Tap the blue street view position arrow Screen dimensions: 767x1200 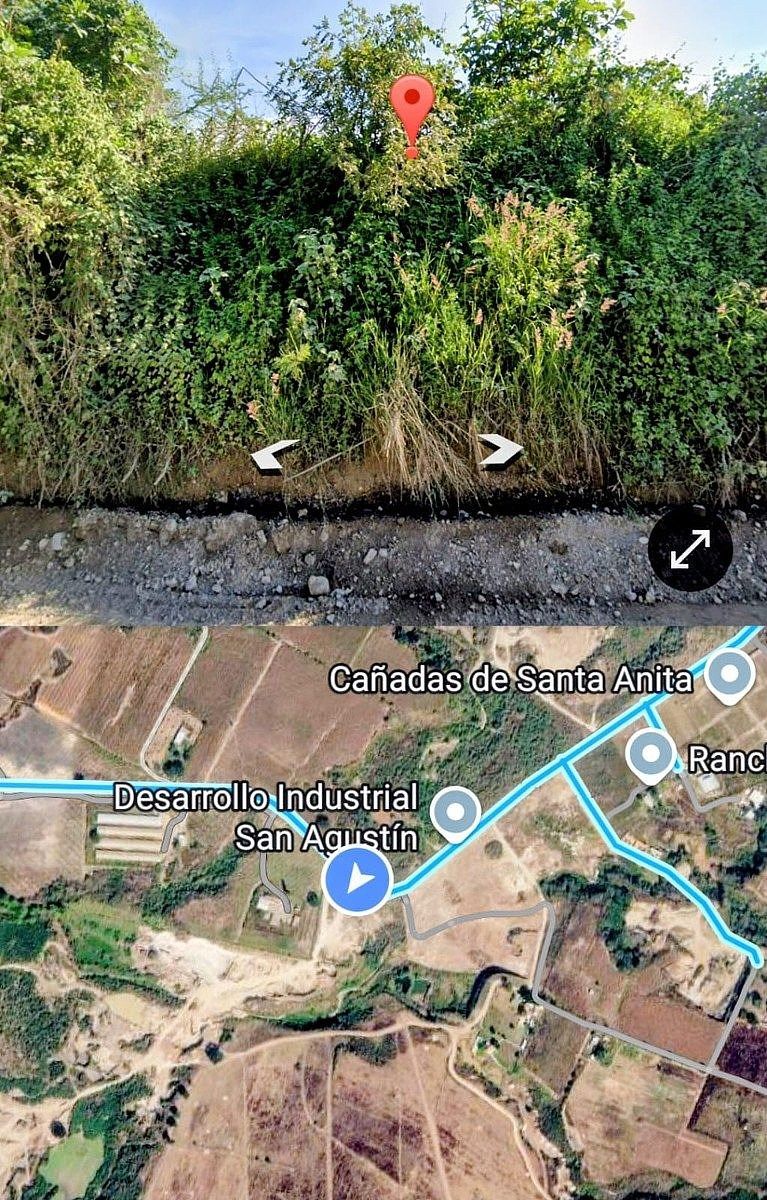(359, 881)
